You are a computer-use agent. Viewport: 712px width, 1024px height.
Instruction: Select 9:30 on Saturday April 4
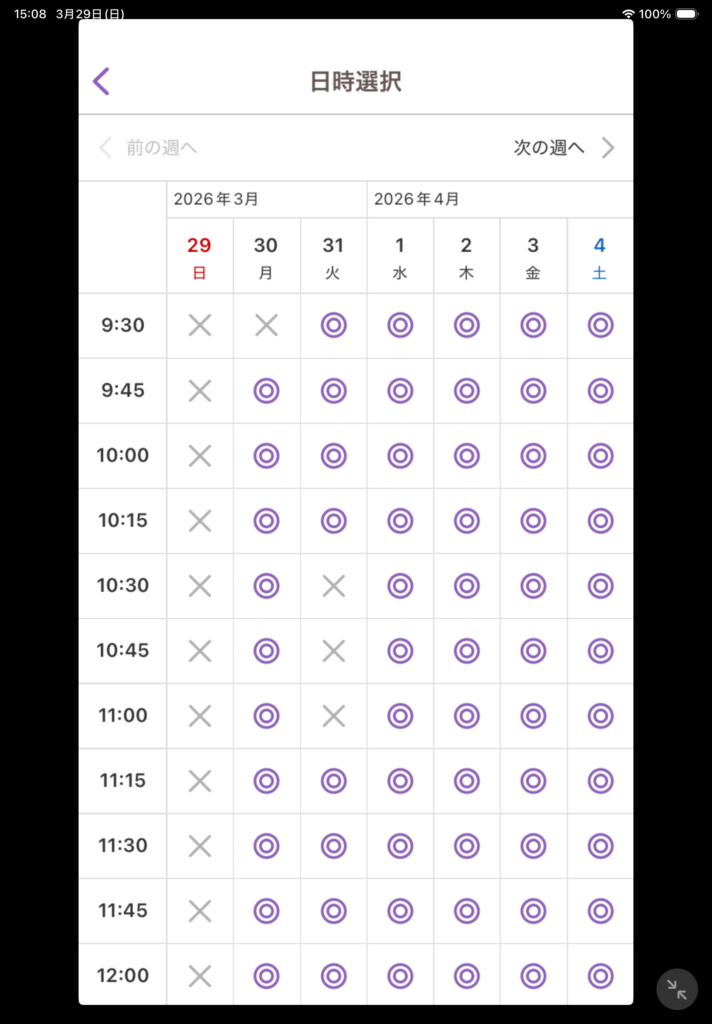tap(600, 325)
